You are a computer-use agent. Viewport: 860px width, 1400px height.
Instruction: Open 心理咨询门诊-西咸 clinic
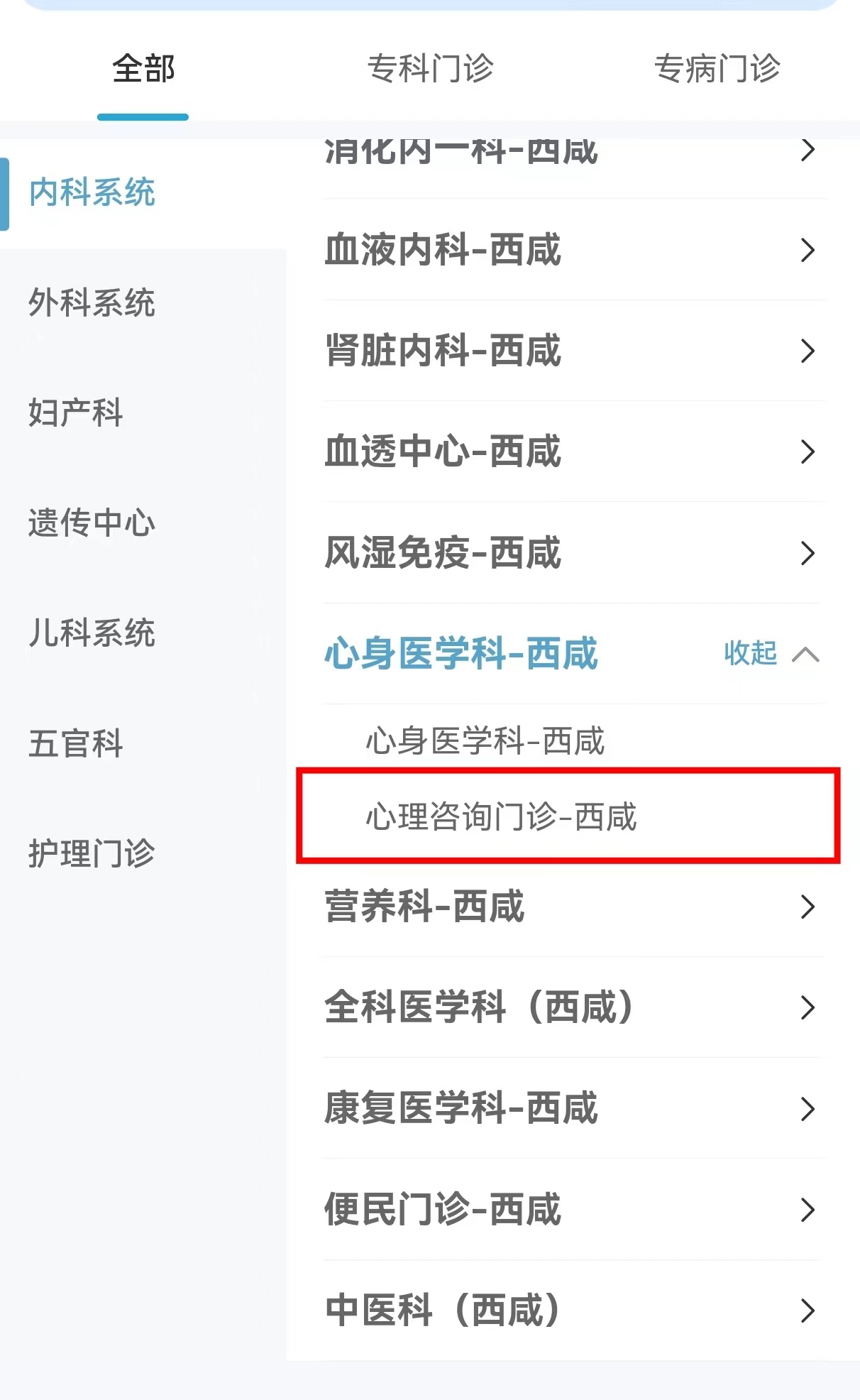(x=501, y=816)
